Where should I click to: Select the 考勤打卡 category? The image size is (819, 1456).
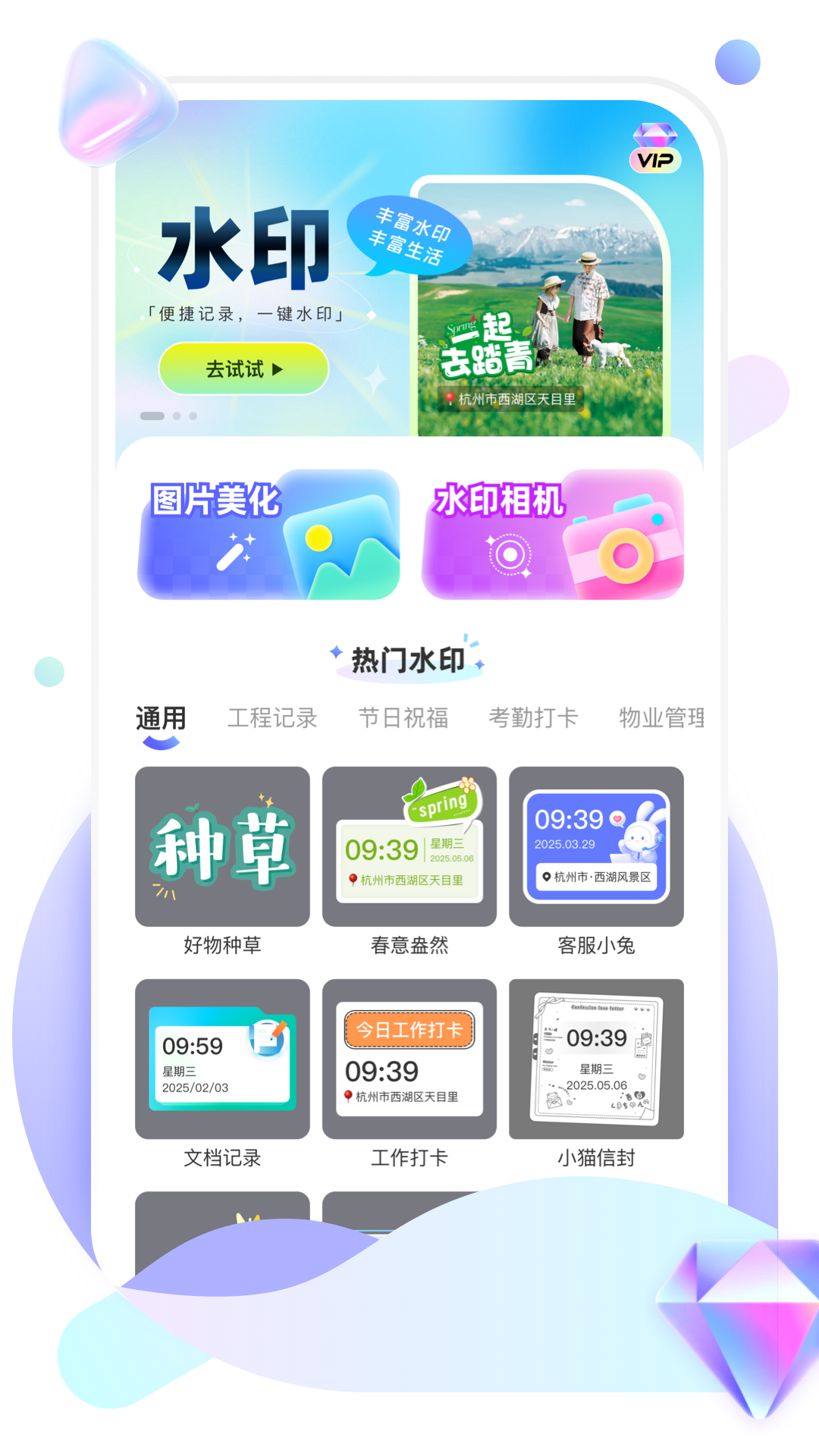(534, 718)
